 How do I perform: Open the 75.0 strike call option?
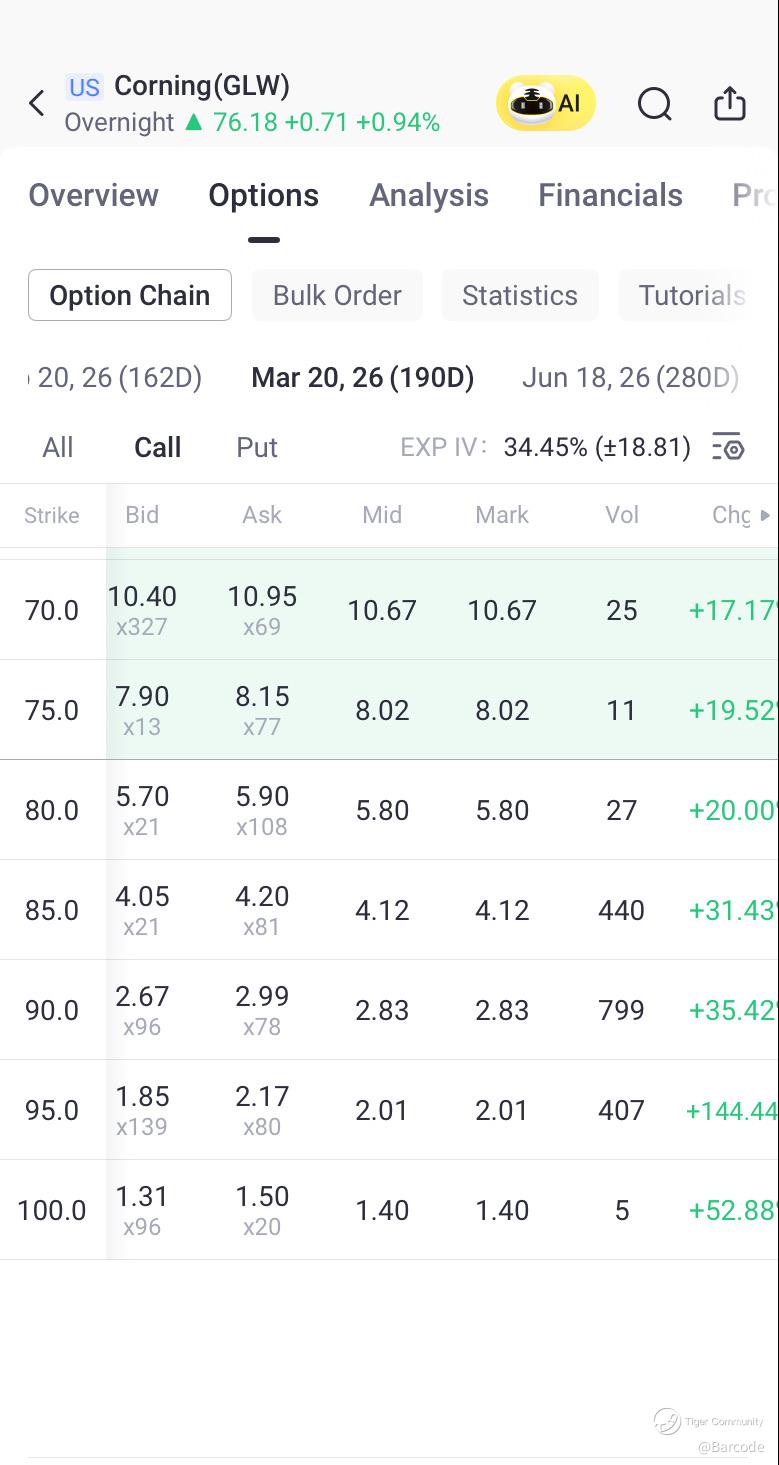(382, 710)
